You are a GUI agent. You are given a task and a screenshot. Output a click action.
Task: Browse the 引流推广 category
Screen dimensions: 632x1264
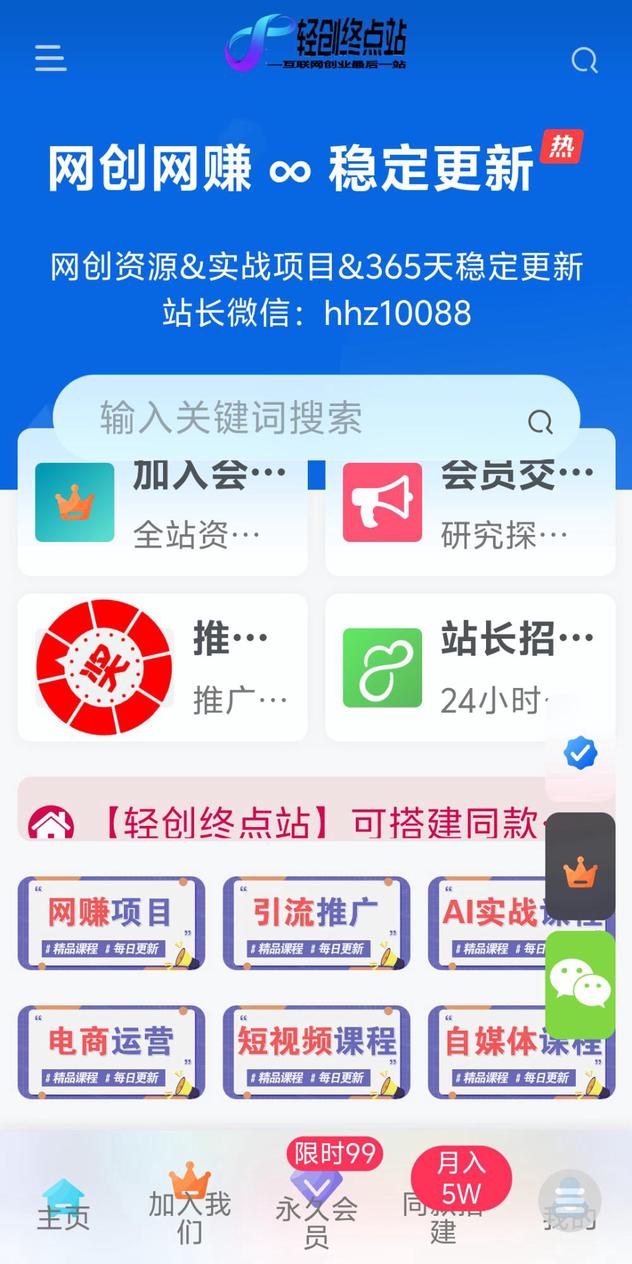point(316,923)
